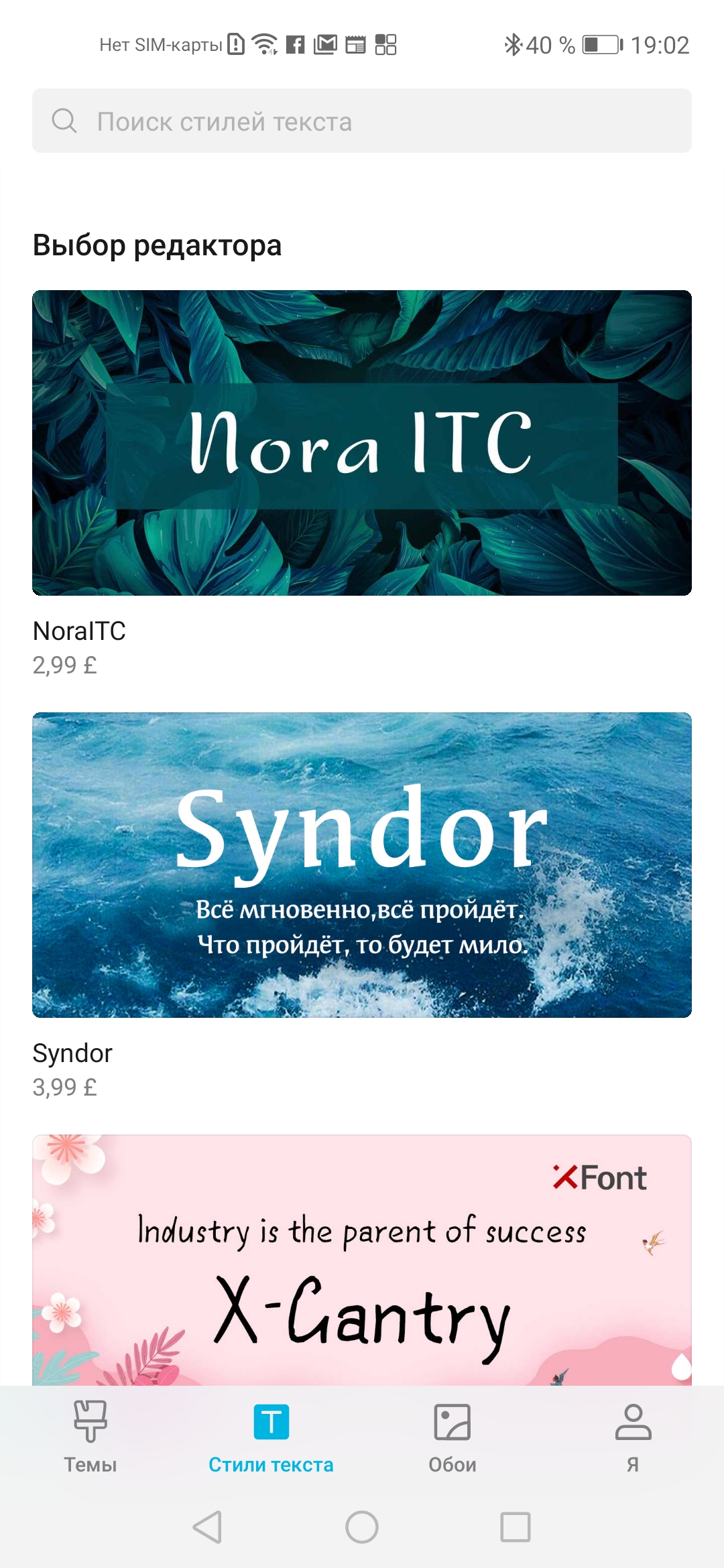Go to the home screen

click(x=362, y=1527)
